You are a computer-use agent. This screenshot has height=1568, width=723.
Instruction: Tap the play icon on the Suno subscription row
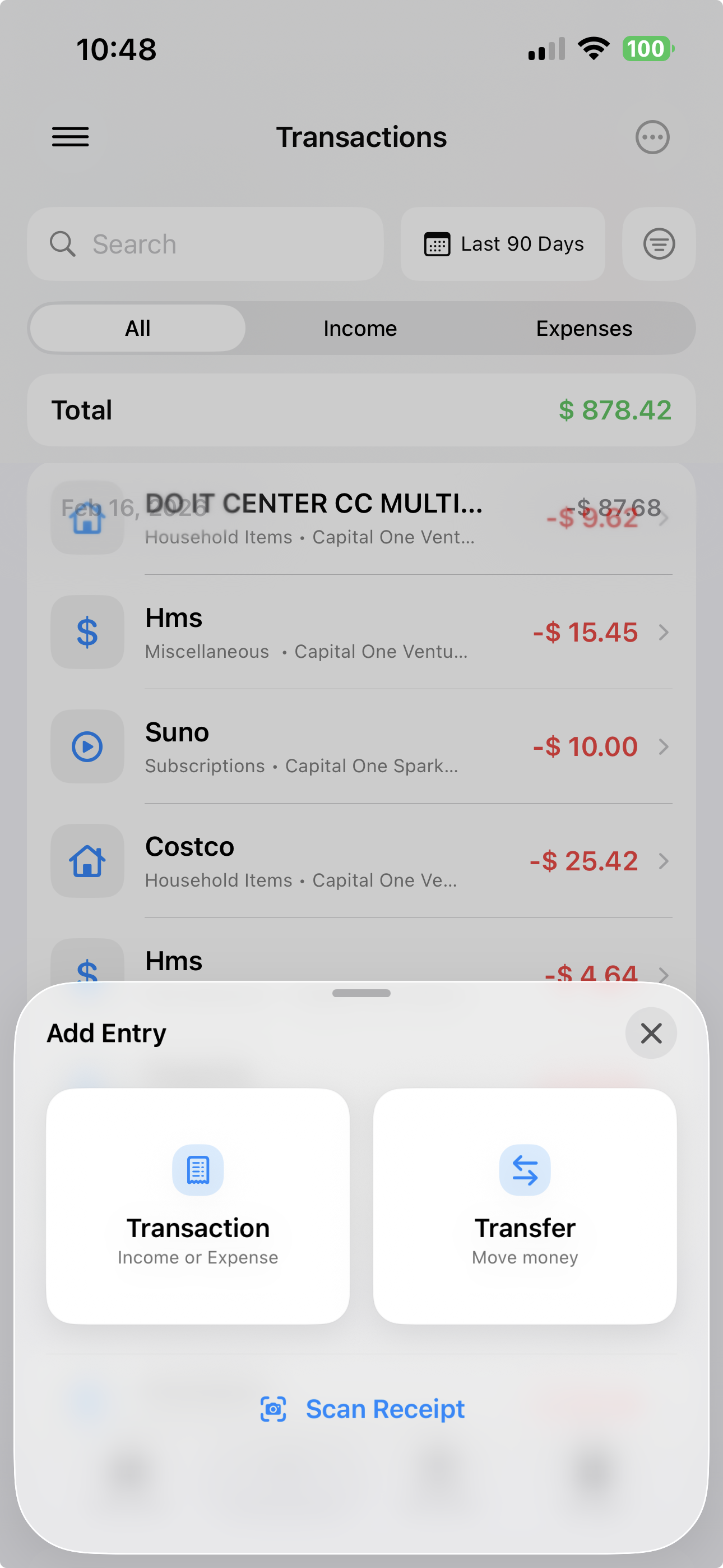[86, 747]
